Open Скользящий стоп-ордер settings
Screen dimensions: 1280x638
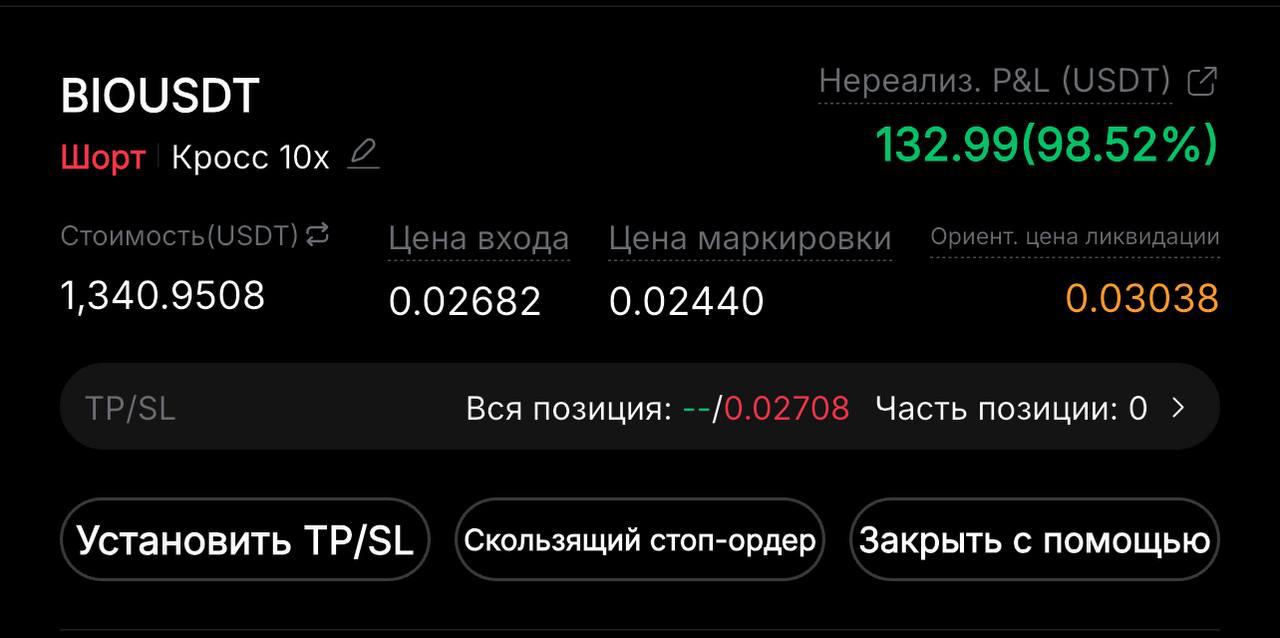(640, 540)
